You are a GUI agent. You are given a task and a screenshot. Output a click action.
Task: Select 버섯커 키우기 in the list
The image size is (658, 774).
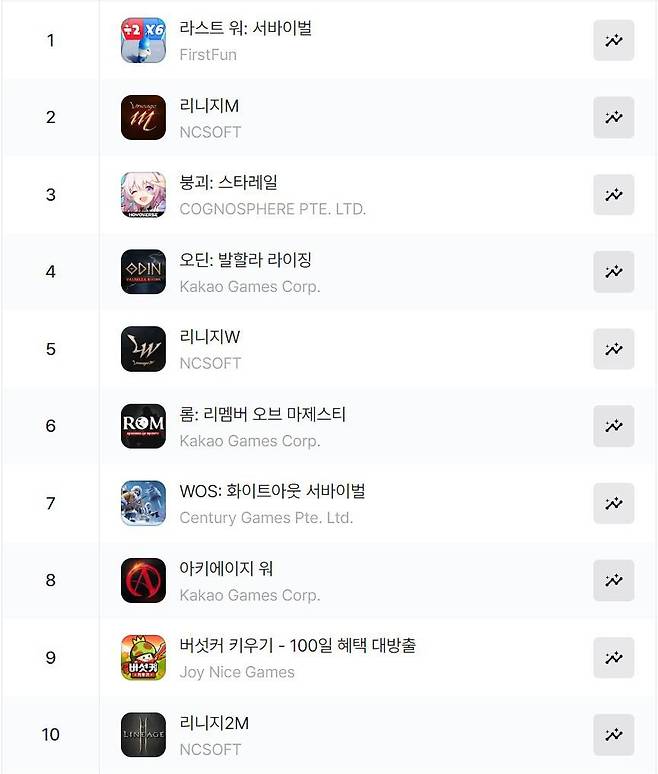click(x=297, y=645)
